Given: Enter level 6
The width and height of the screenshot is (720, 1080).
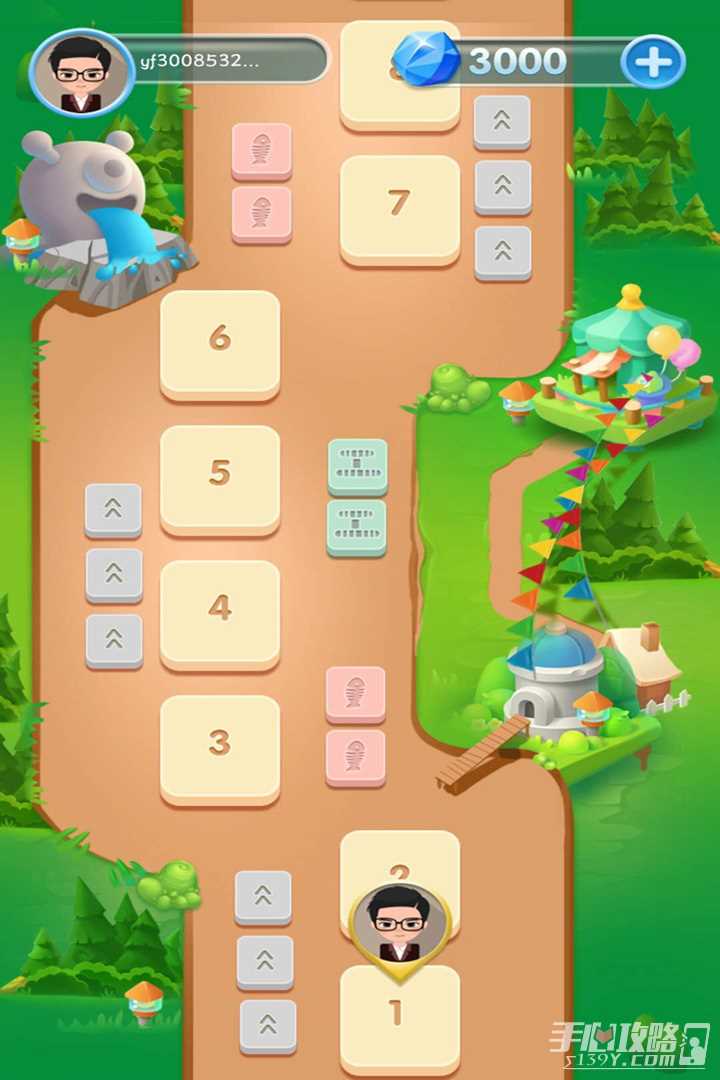Looking at the screenshot, I should point(220,340).
